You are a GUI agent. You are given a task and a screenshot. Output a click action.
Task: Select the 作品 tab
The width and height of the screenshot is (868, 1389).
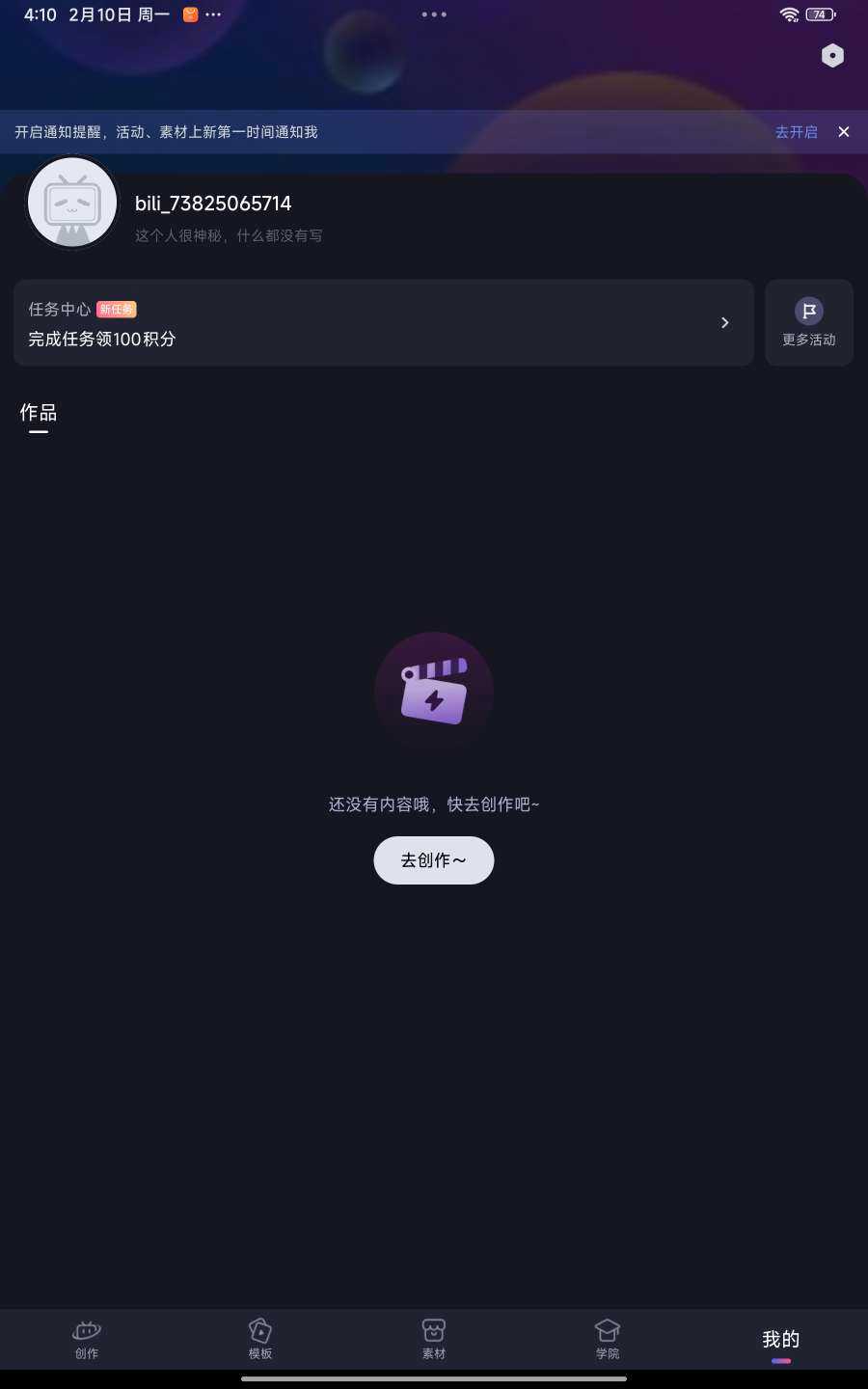tap(39, 413)
